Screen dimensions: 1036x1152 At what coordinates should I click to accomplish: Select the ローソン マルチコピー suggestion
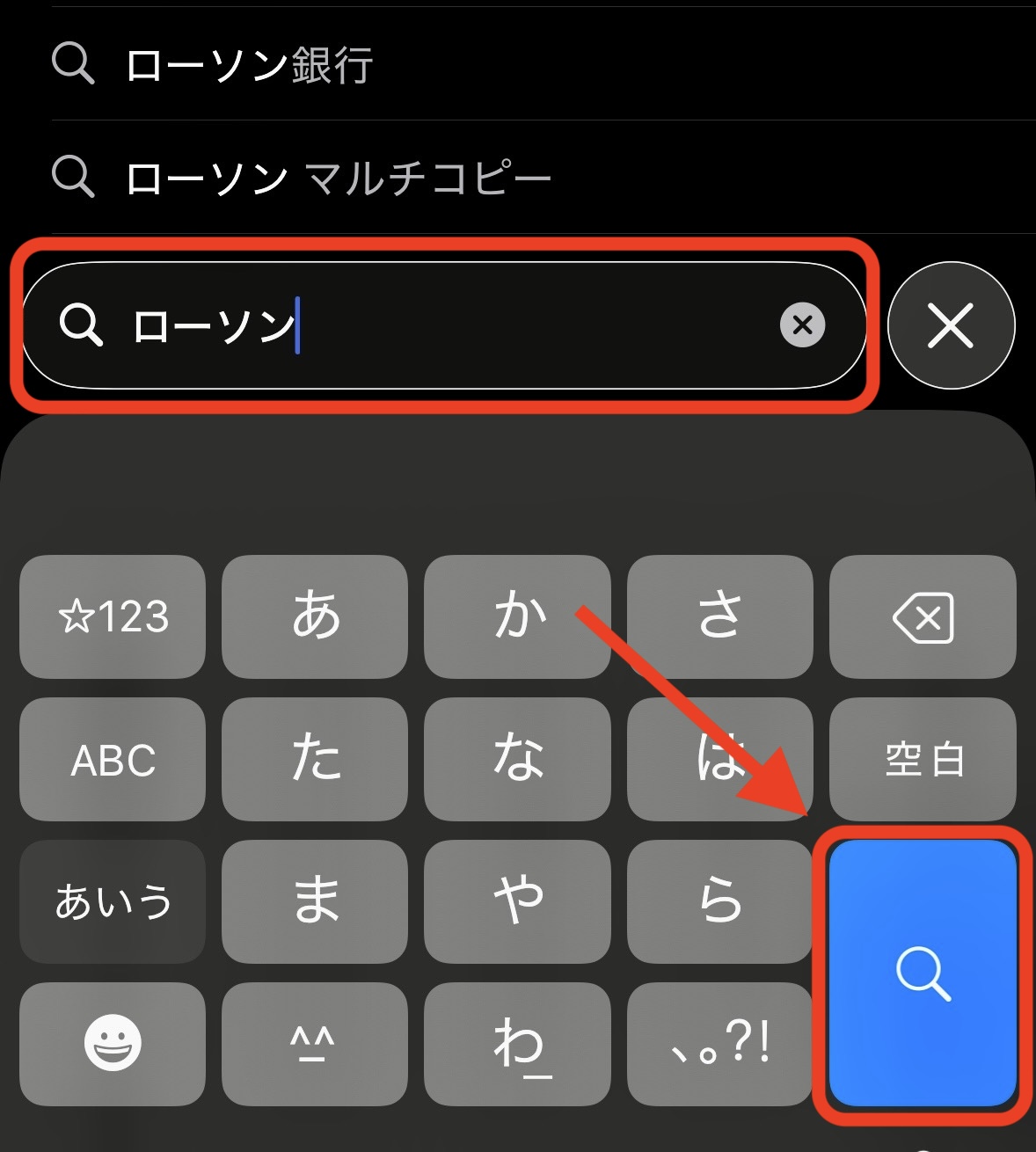[339, 176]
